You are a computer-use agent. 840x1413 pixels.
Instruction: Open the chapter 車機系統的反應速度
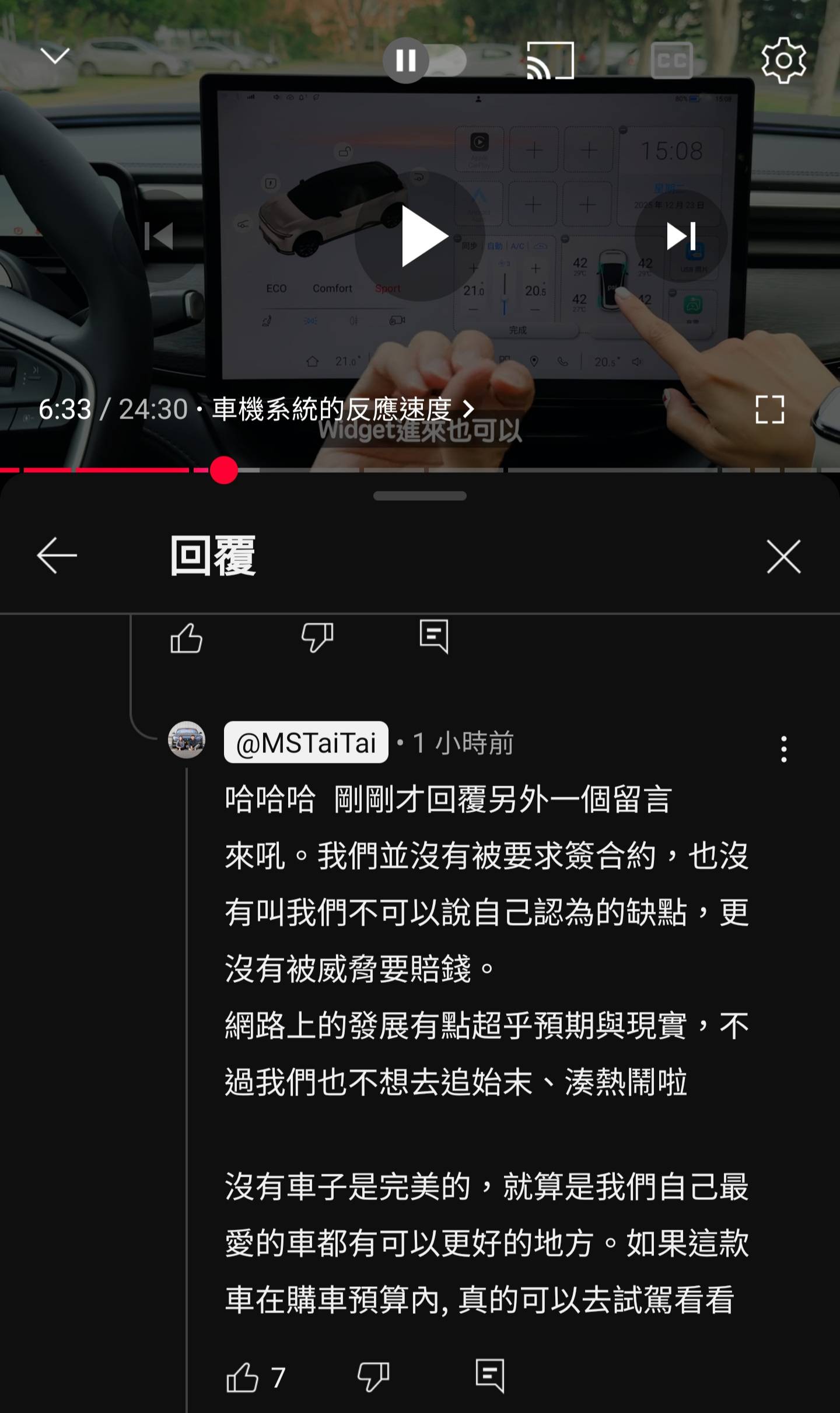(x=342, y=409)
